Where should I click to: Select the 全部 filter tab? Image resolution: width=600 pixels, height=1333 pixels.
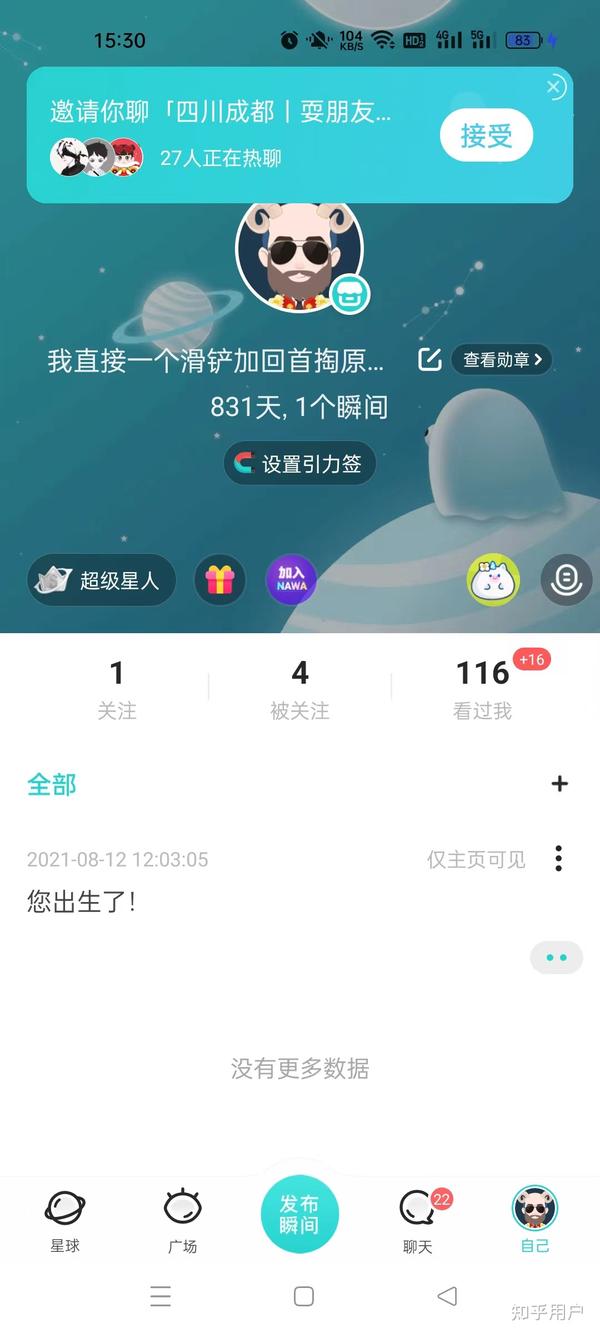coord(52,785)
